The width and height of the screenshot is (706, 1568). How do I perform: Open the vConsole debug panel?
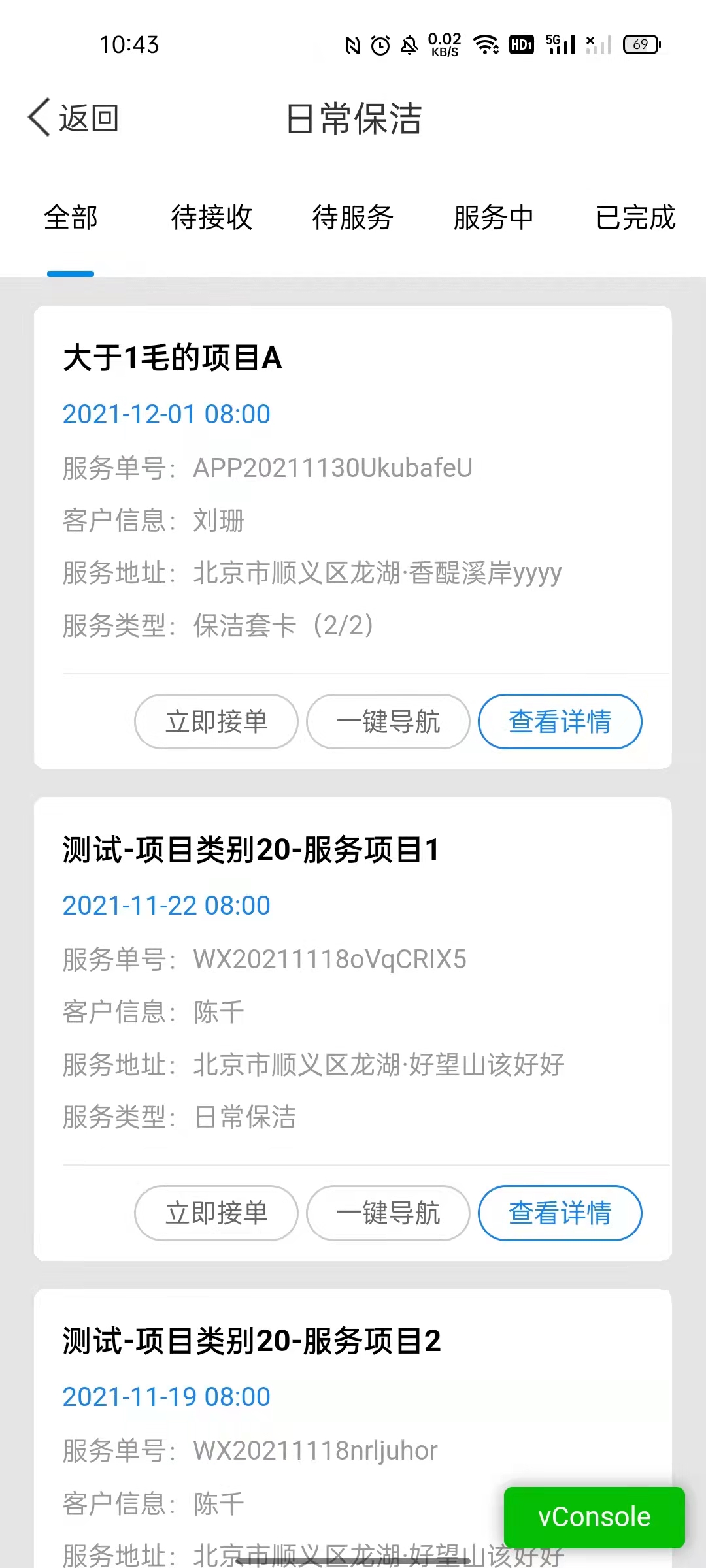tap(594, 1517)
